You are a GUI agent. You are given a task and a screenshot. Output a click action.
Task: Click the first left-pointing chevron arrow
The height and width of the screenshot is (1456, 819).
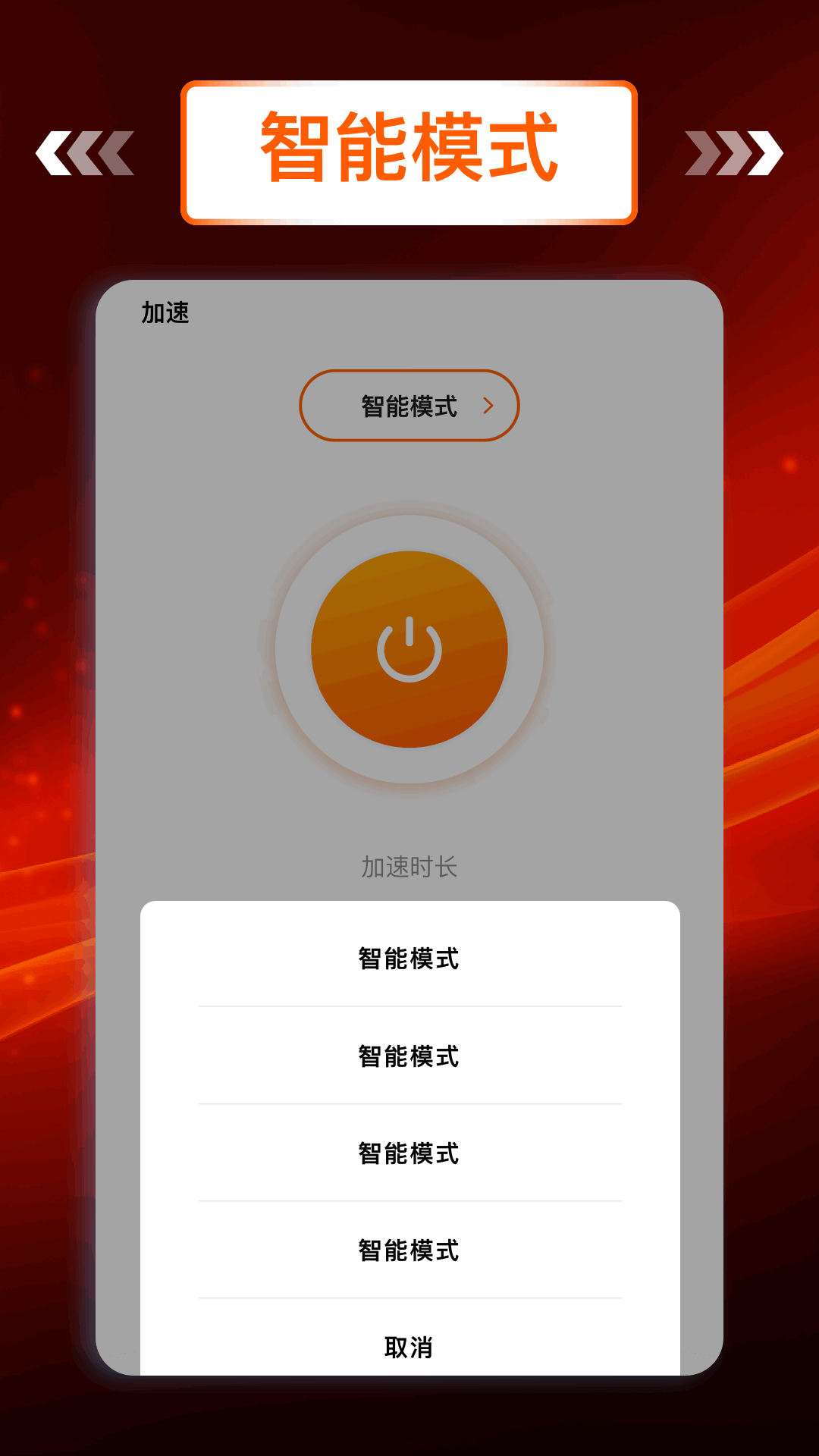(x=53, y=152)
